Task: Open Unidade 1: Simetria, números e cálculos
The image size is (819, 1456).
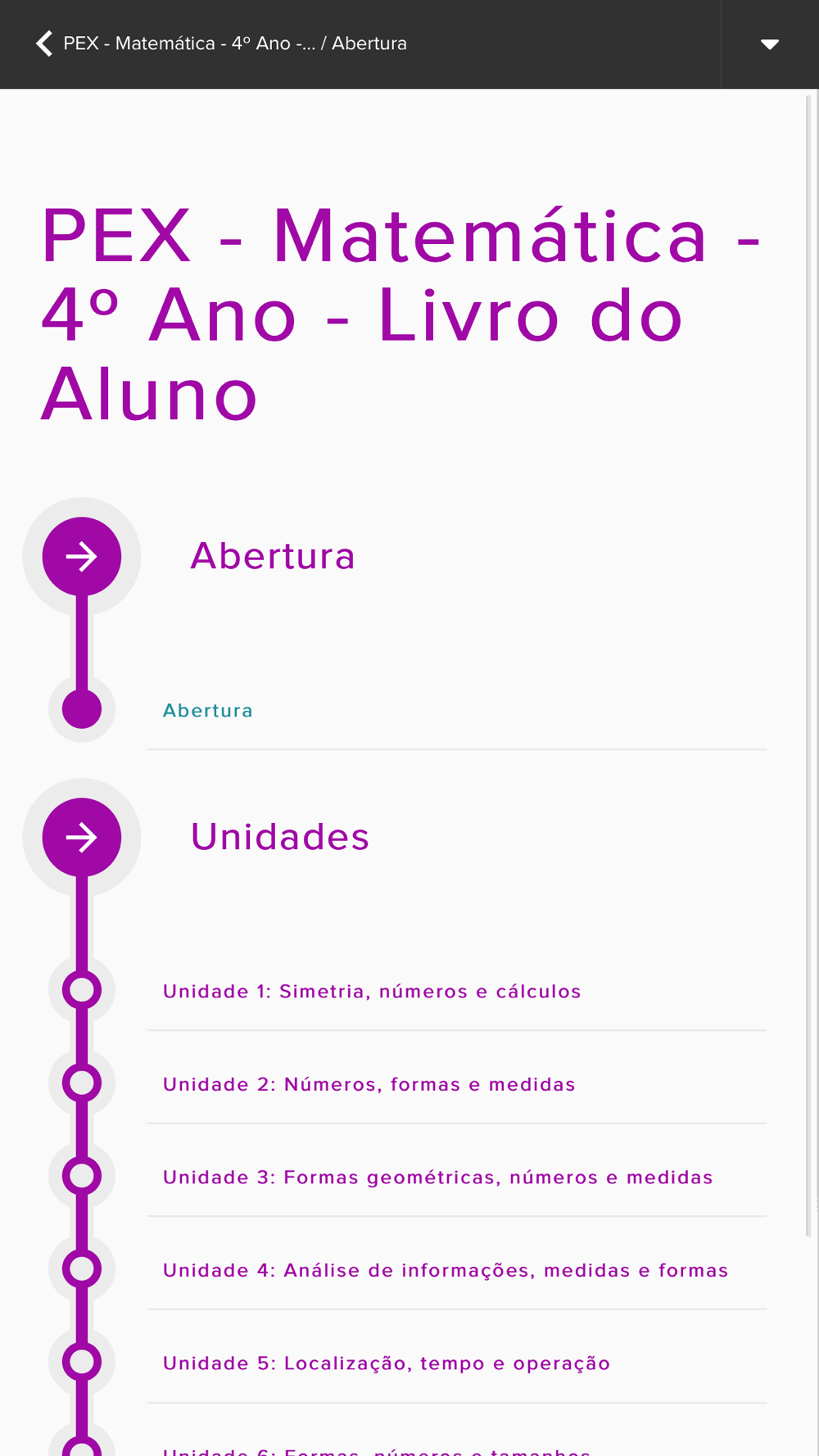Action: 372,992
